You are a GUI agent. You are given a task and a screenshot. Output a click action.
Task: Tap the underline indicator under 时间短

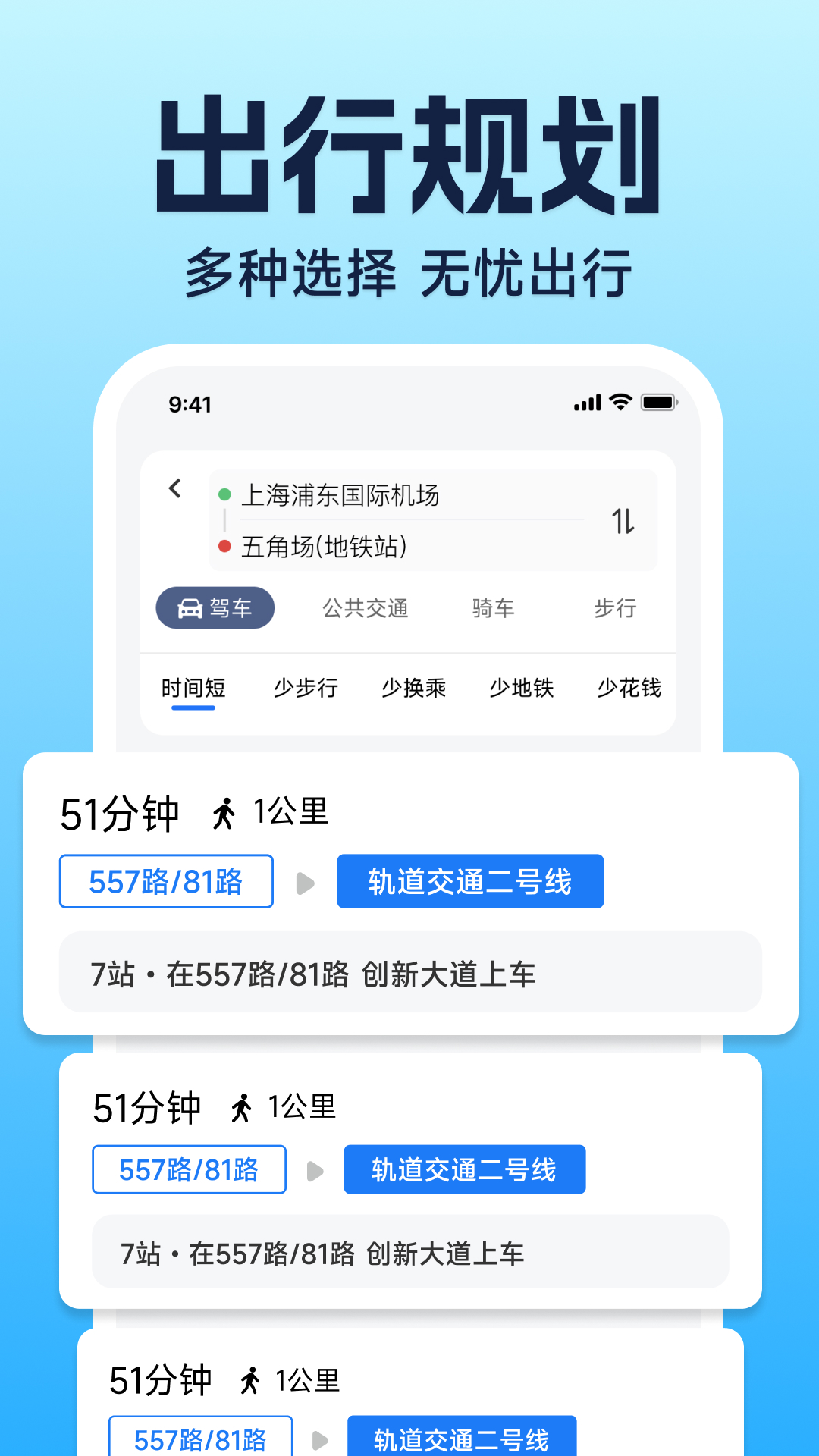pyautogui.click(x=194, y=708)
